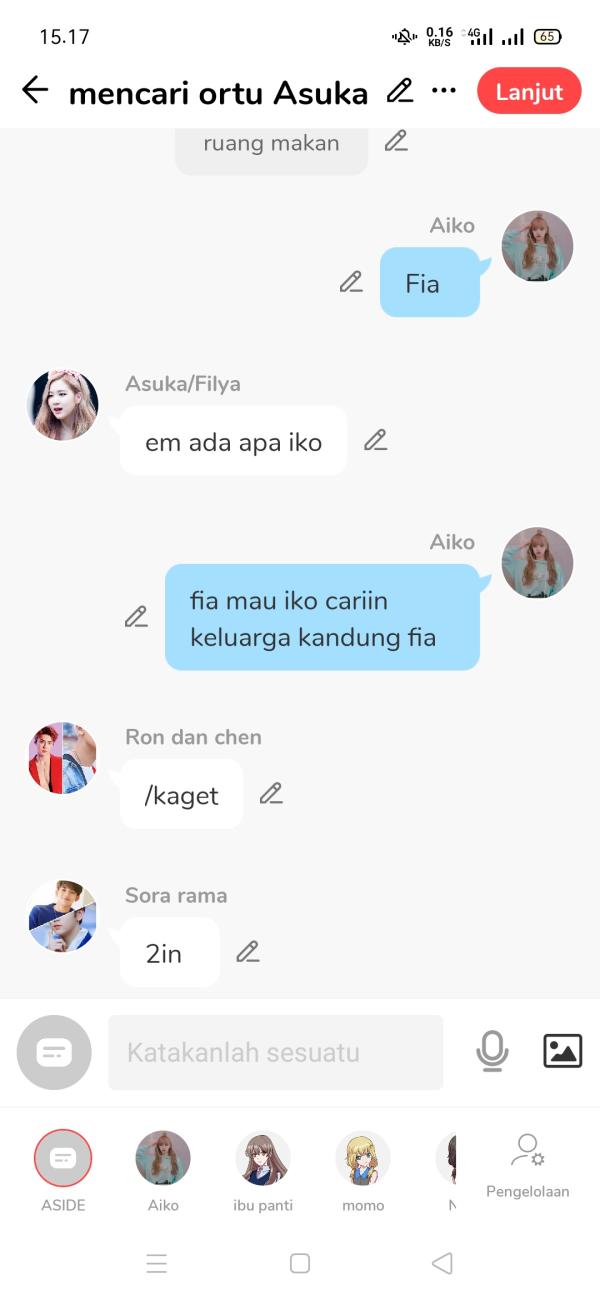Edit the story title with the pencil

(399, 91)
